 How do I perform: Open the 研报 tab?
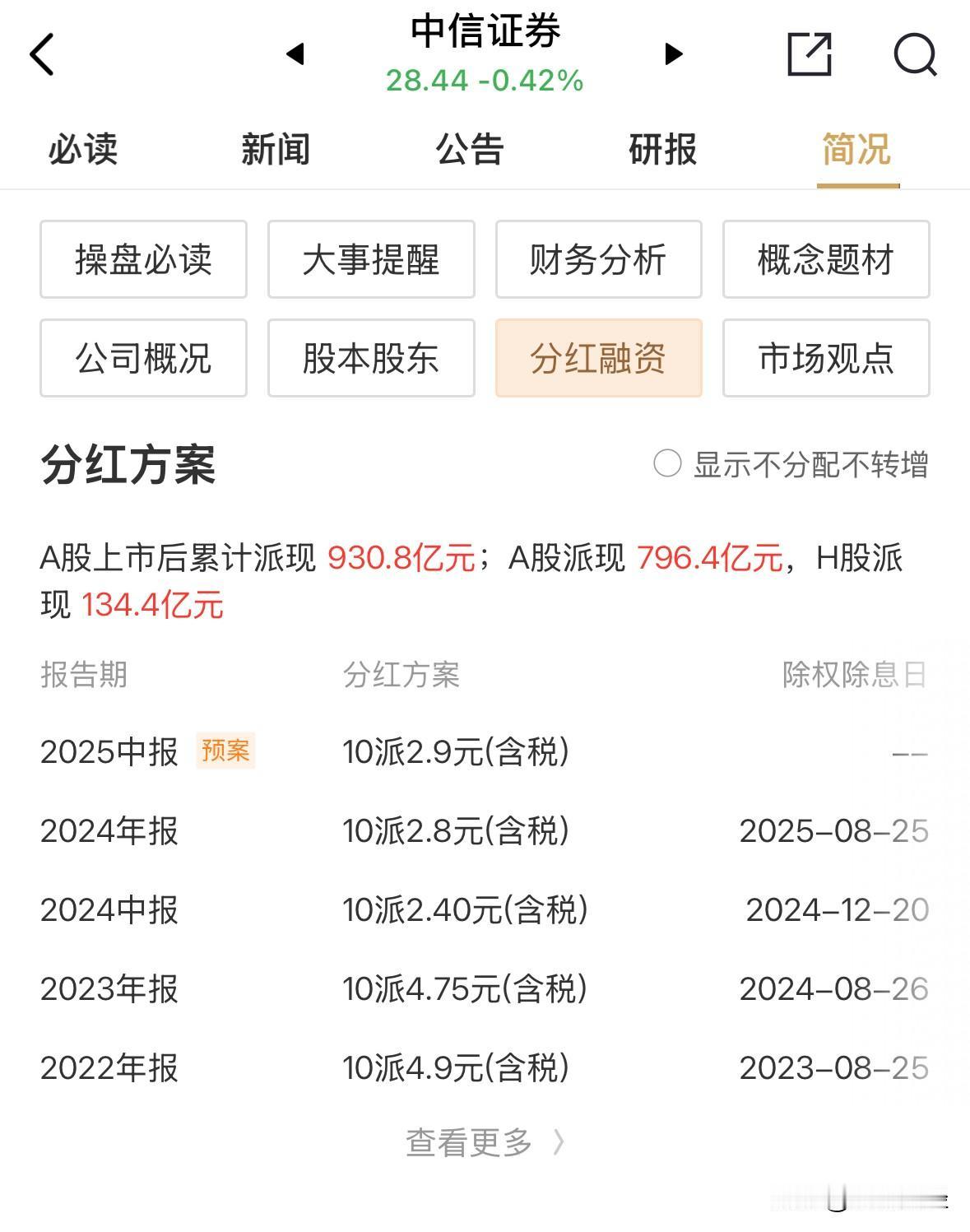click(x=663, y=150)
